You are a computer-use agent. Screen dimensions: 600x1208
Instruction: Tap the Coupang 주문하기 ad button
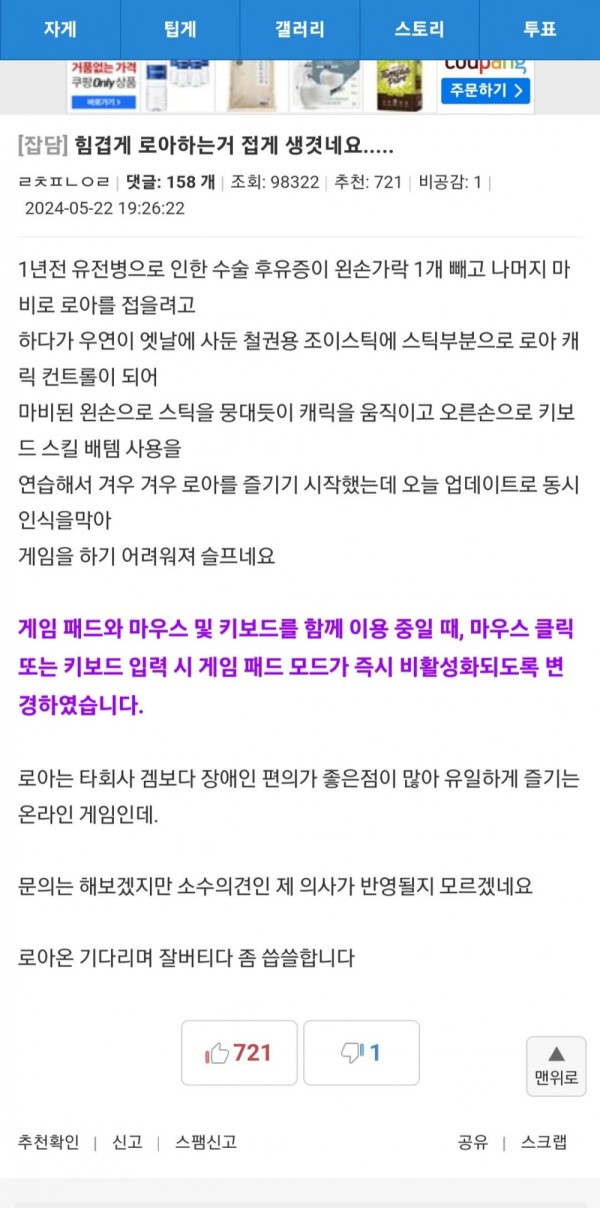pyautogui.click(x=485, y=91)
